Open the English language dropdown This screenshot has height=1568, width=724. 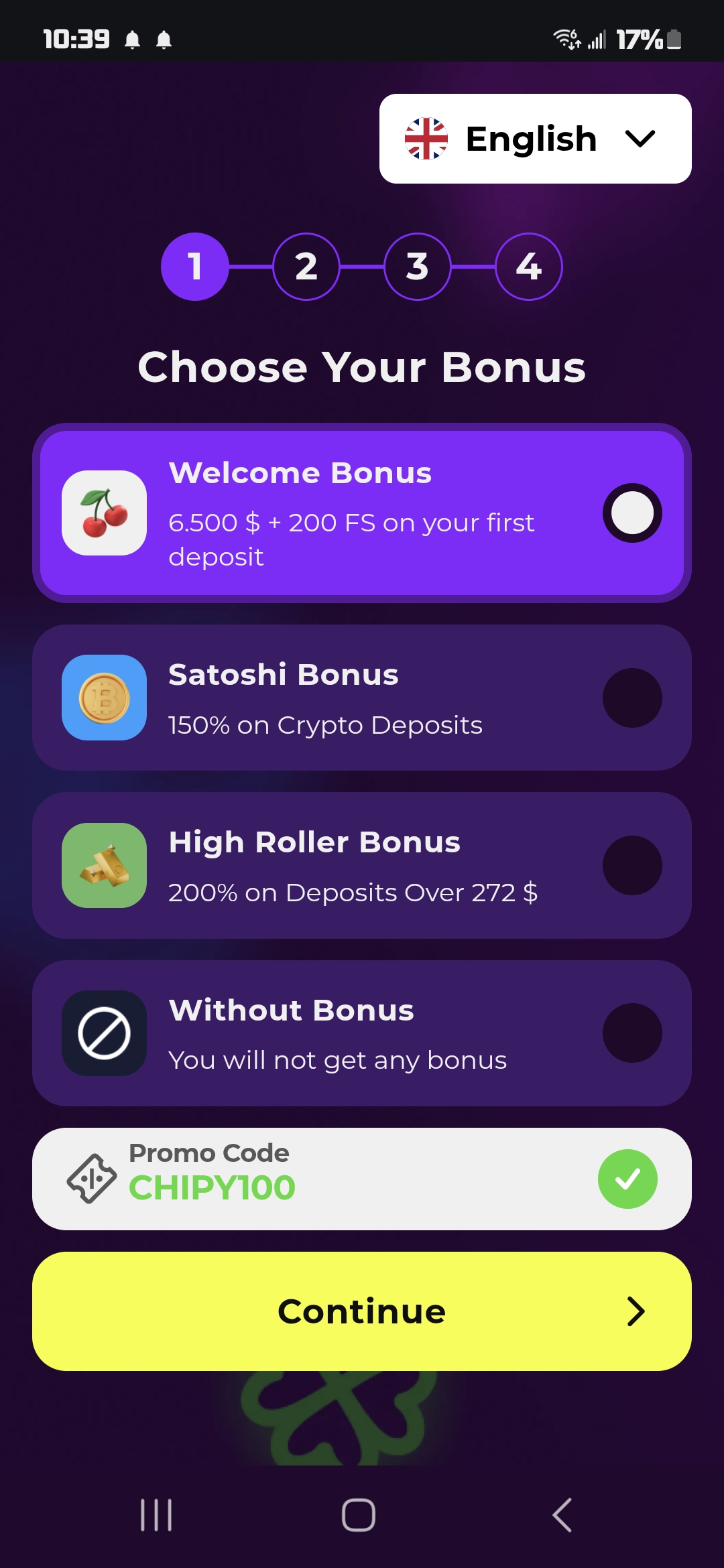tap(535, 139)
